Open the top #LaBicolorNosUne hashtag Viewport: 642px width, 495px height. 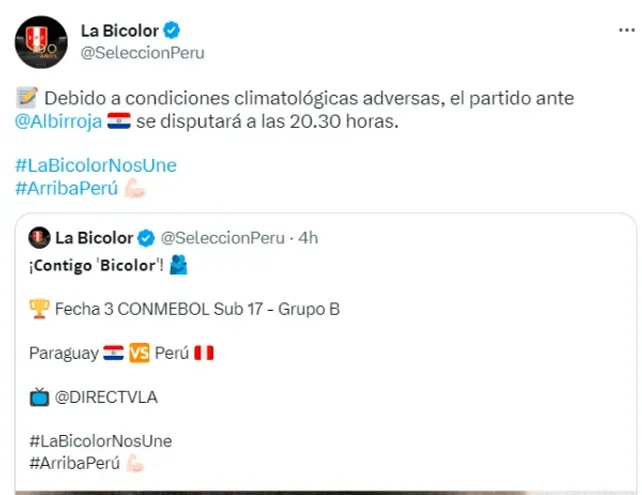pyautogui.click(x=95, y=165)
